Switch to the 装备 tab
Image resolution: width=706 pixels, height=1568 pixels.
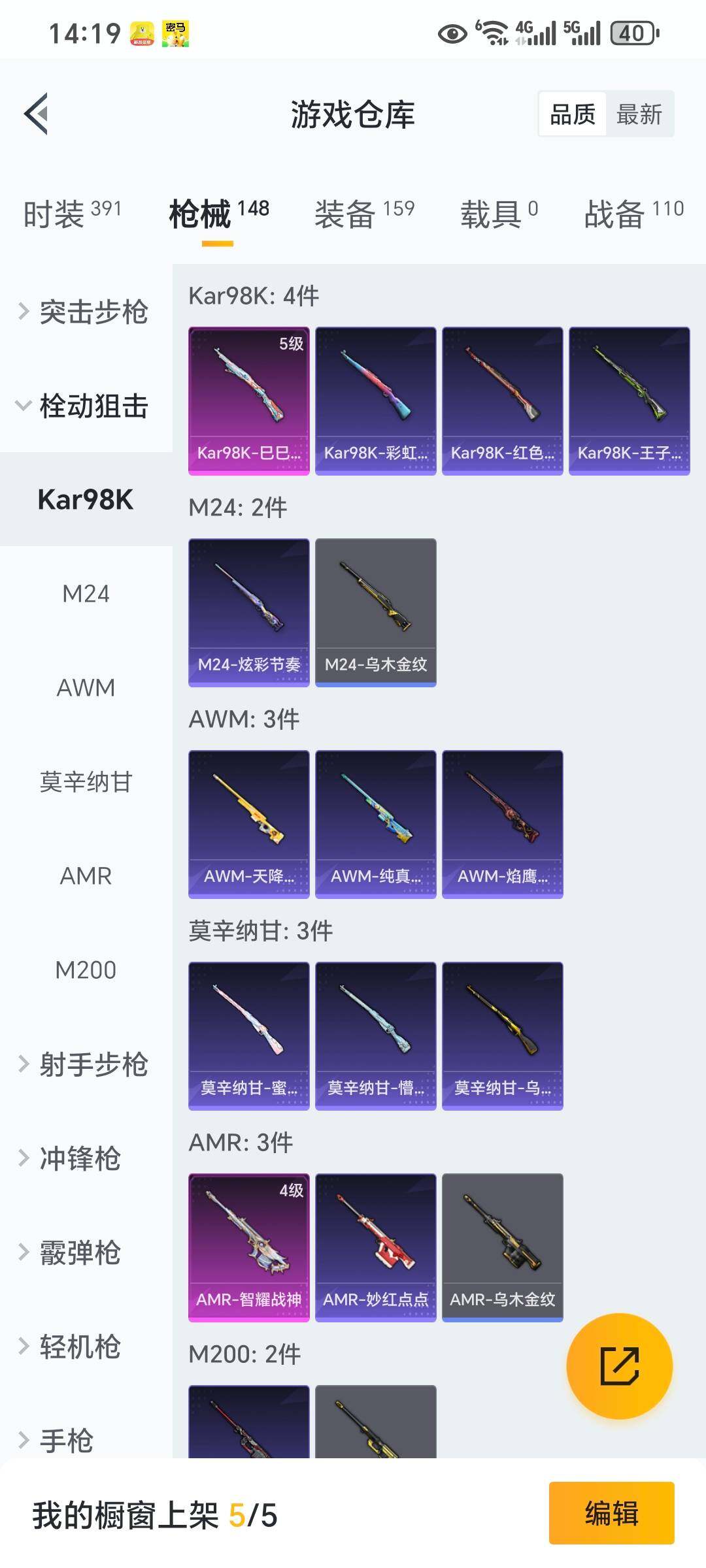pyautogui.click(x=364, y=214)
